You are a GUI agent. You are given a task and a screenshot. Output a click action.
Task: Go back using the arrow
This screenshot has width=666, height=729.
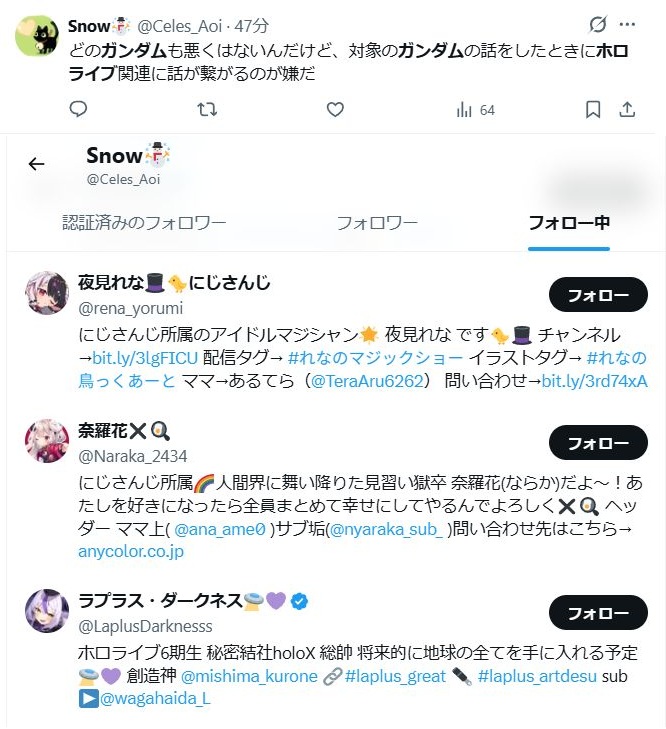tap(37, 164)
